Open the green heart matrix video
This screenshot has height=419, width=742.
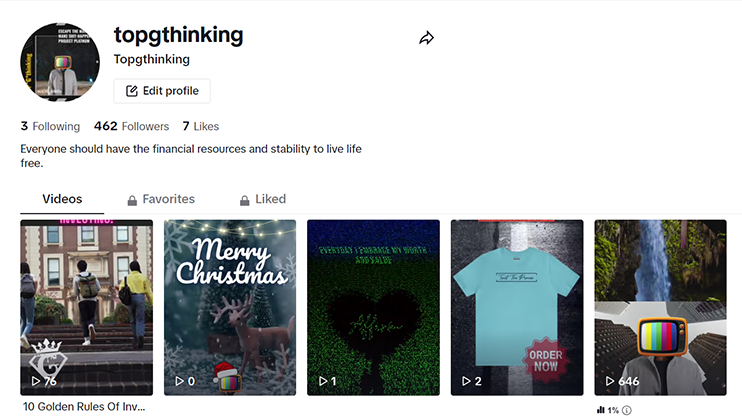click(x=372, y=307)
